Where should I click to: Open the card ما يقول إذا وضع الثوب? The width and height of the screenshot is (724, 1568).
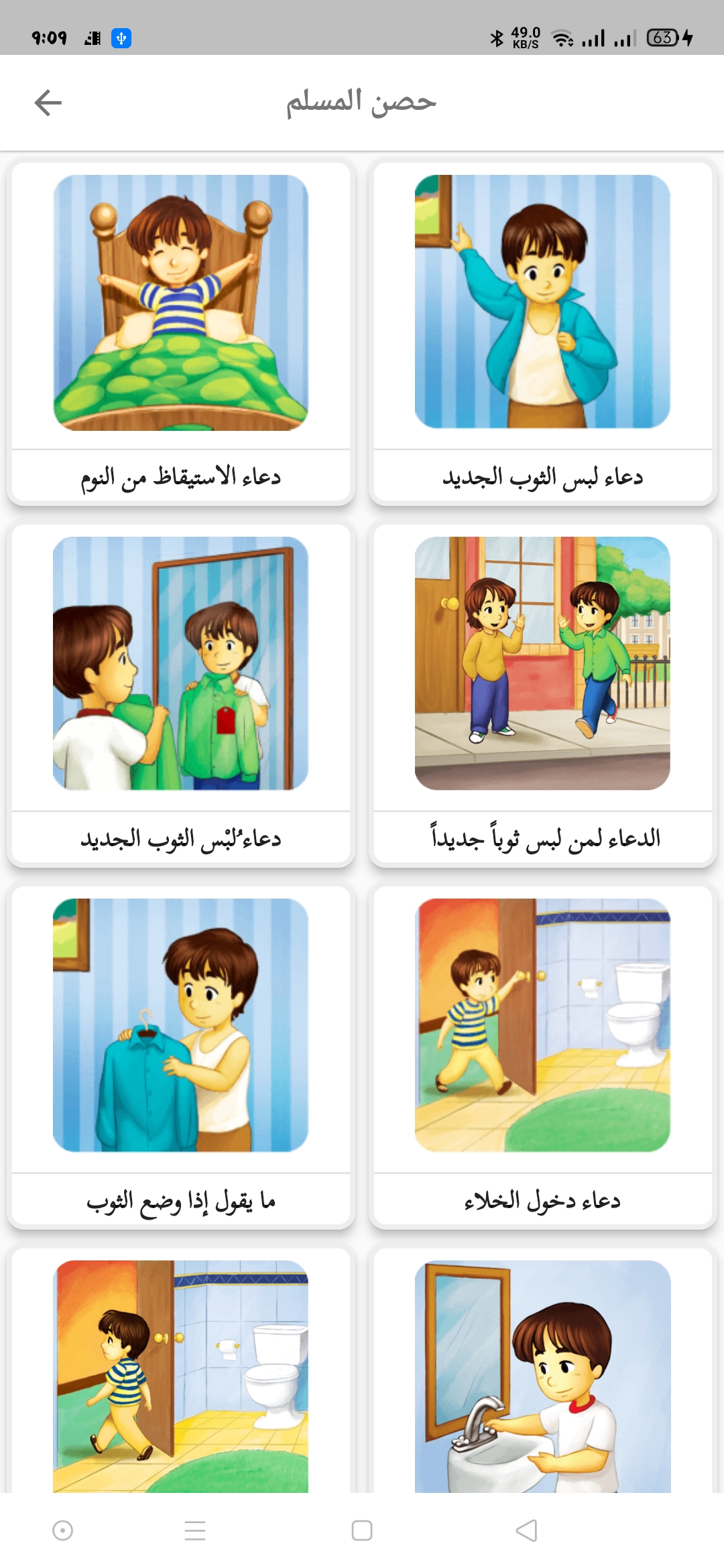(x=181, y=1057)
